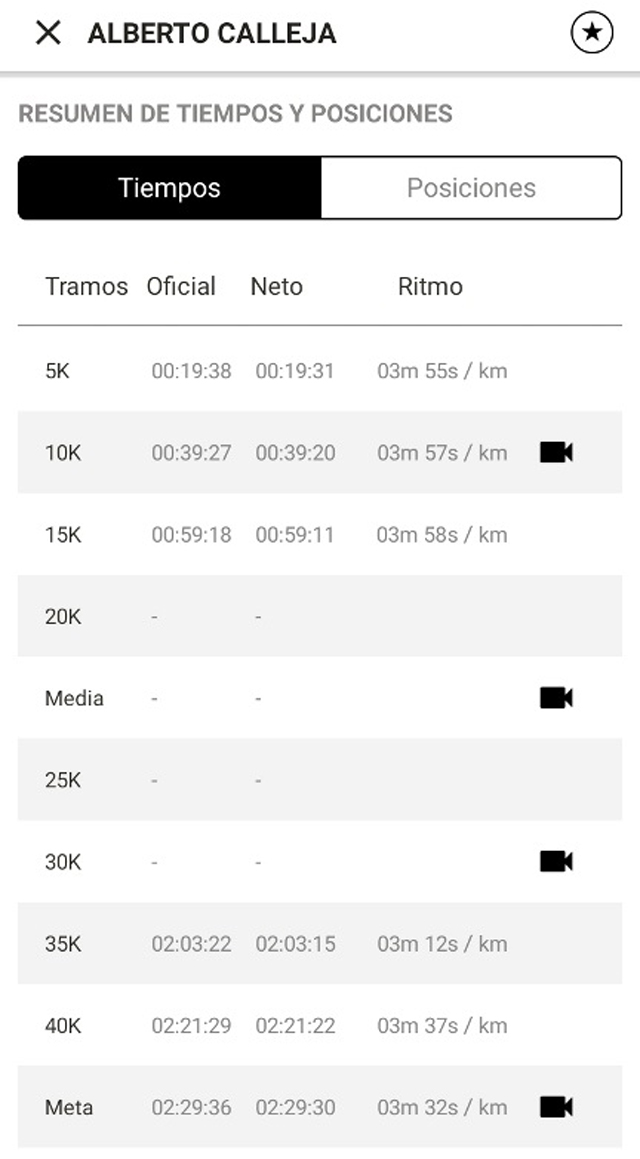Open the video at the Media checkpoint

point(556,698)
